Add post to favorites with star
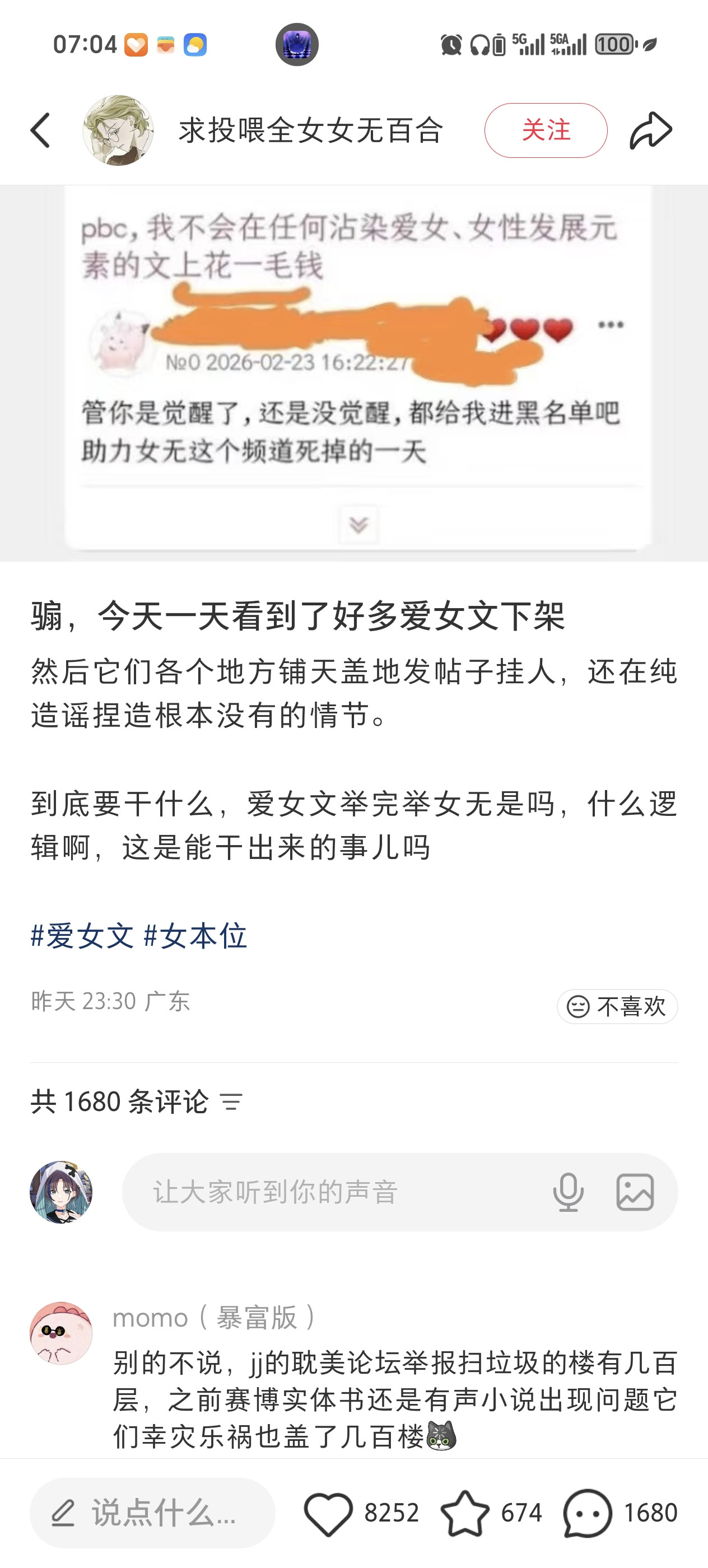This screenshot has height=1568, width=708. [464, 1513]
